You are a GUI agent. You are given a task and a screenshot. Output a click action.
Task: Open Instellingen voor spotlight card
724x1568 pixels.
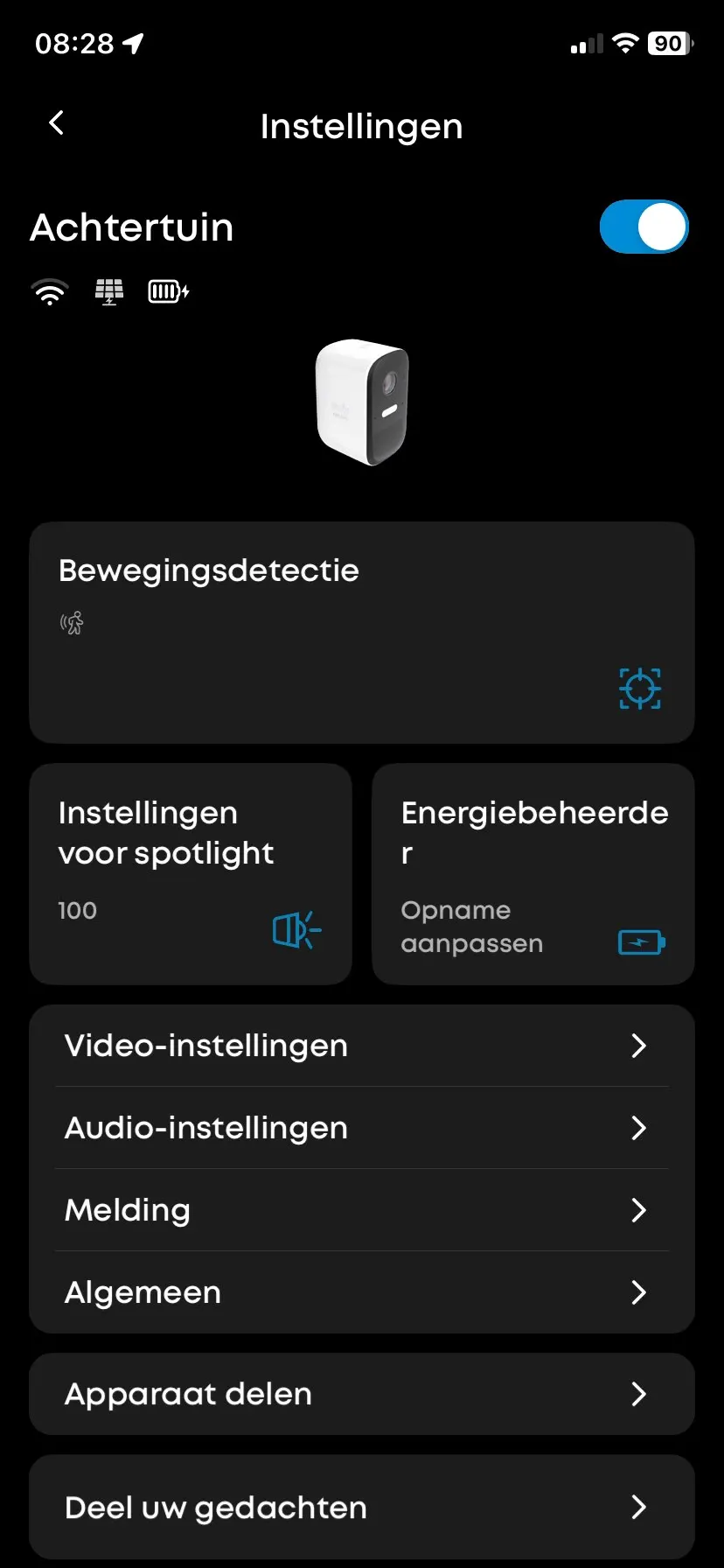191,873
